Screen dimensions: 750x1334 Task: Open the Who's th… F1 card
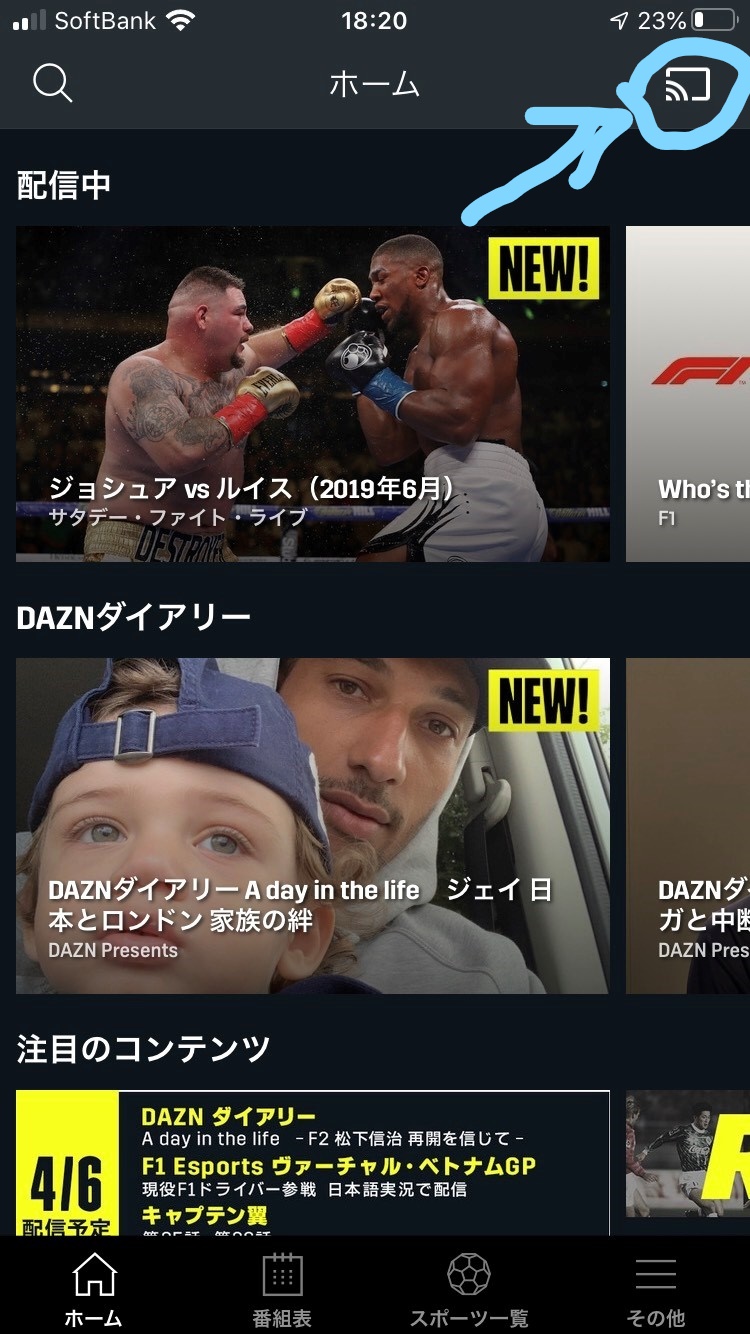[690, 393]
